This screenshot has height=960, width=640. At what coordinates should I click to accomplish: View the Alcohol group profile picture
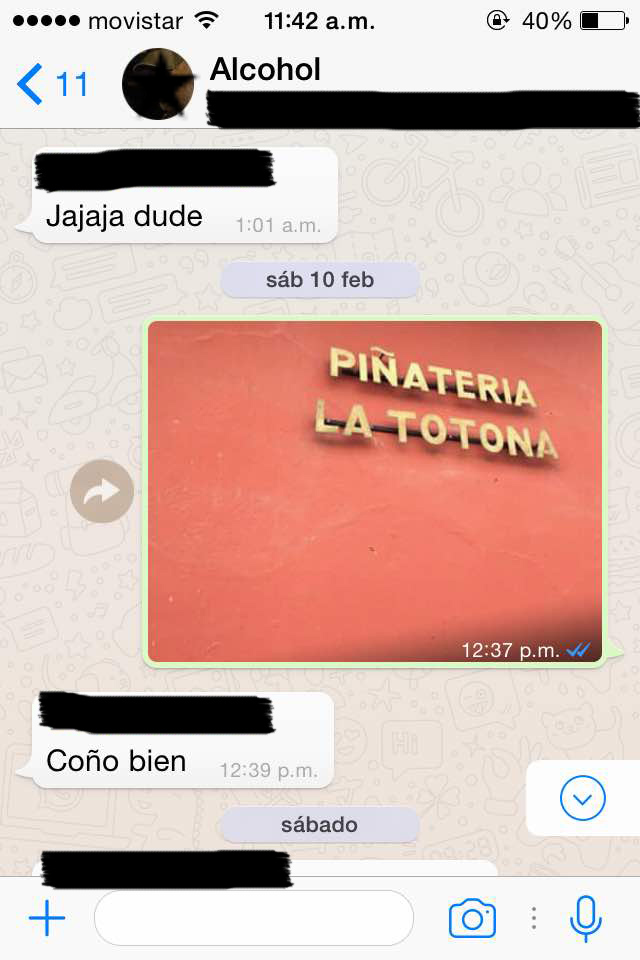tap(158, 85)
